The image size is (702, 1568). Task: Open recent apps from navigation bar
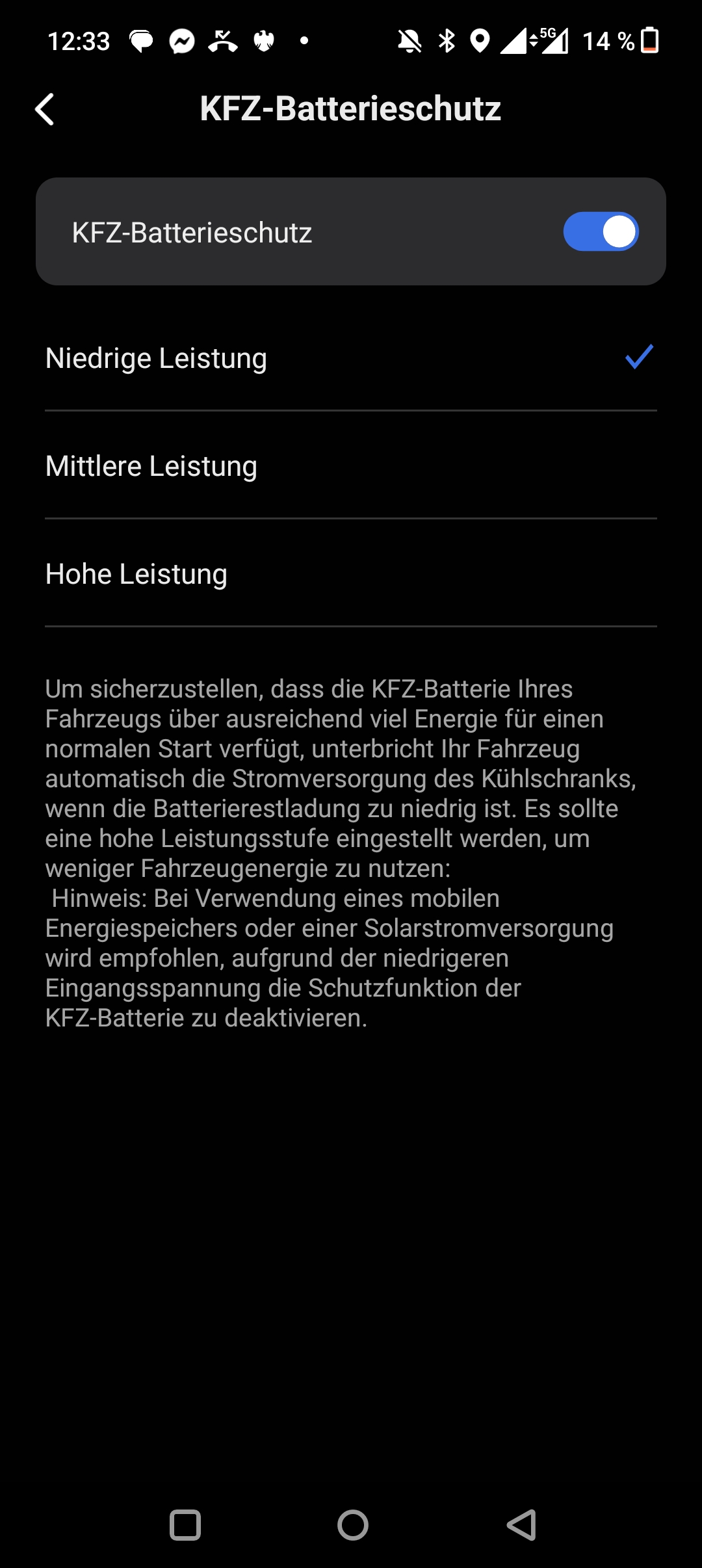(x=185, y=1525)
